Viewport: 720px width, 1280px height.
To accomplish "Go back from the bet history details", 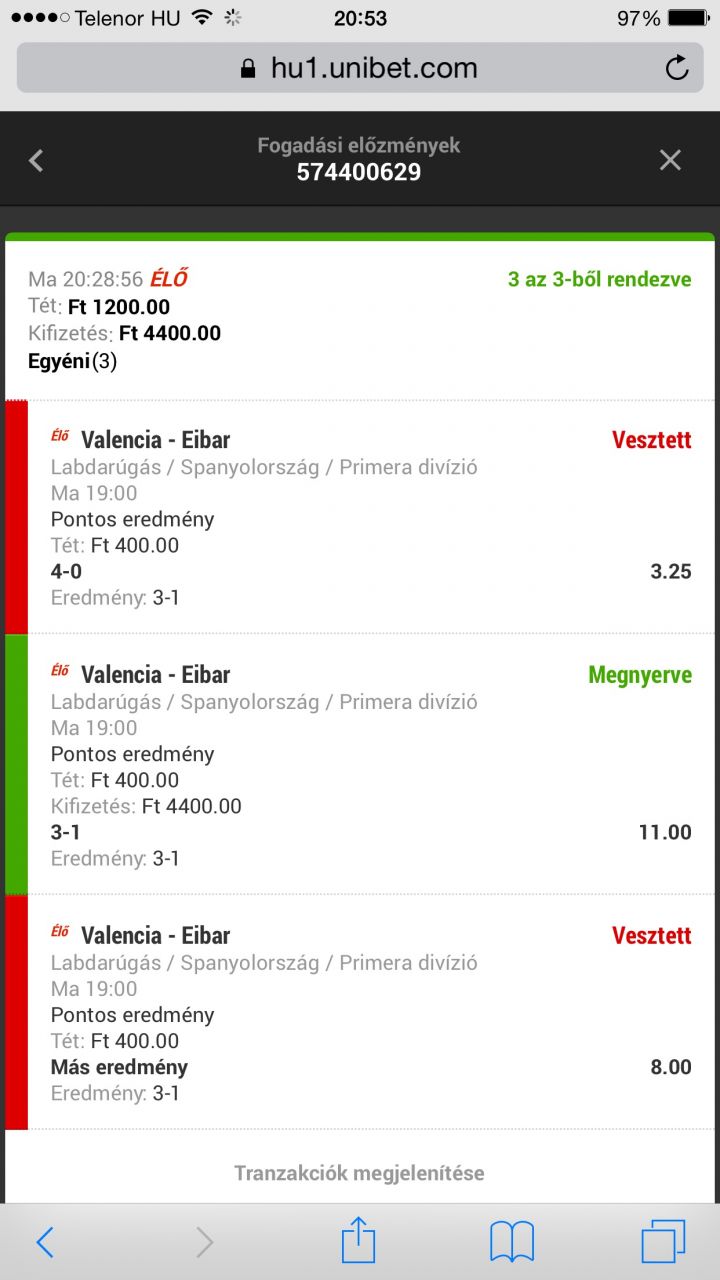I will tap(36, 160).
